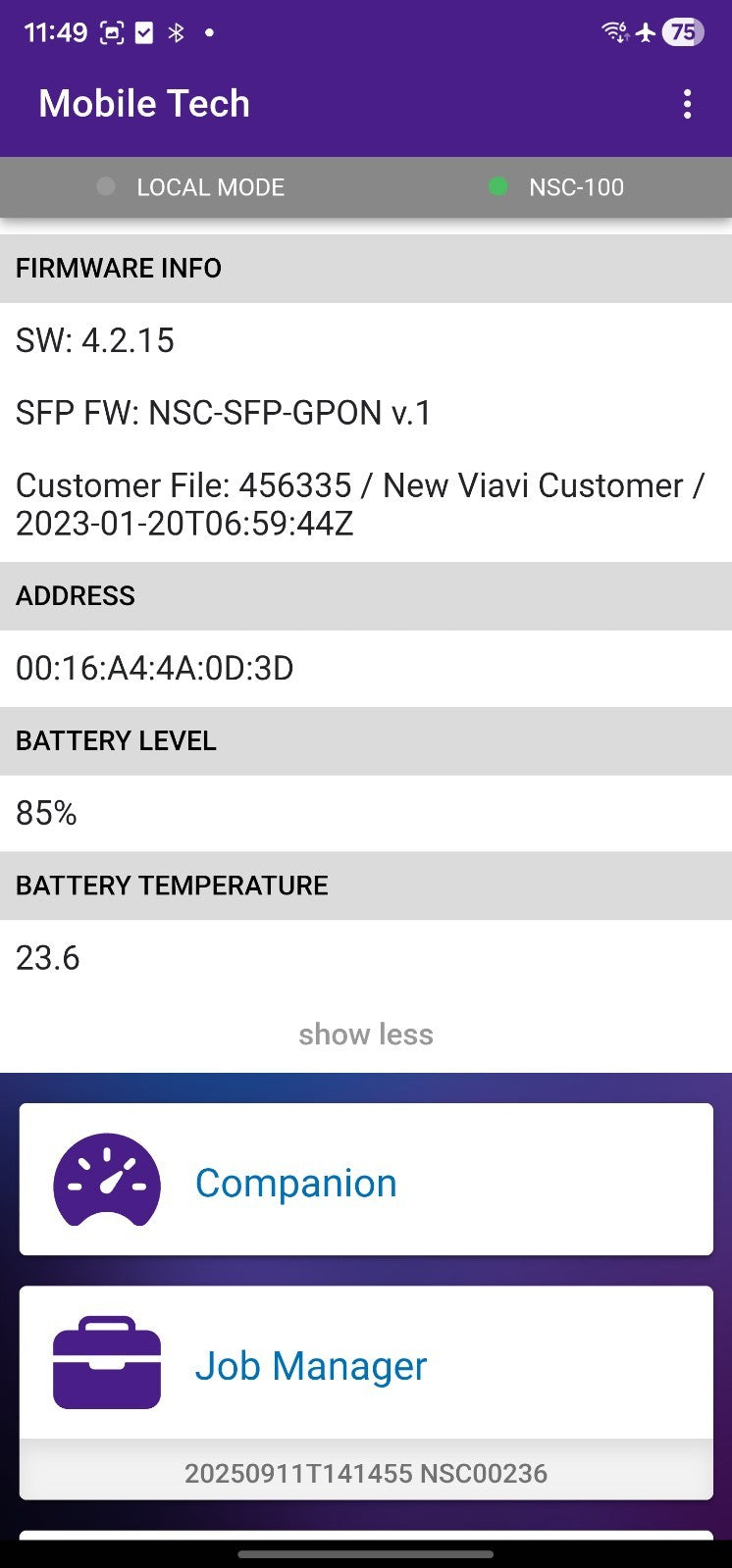Launch the Companion feature
732x1568 pixels.
[x=295, y=1183]
